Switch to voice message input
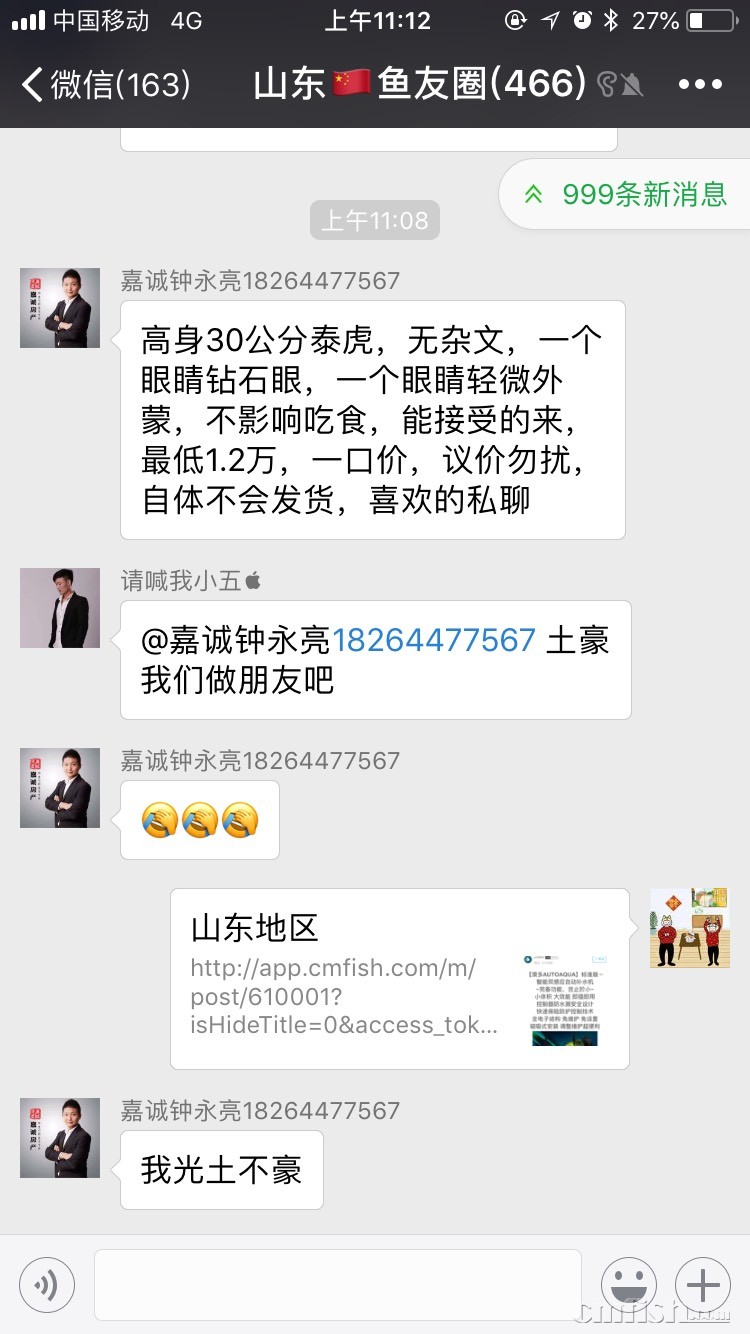Image resolution: width=750 pixels, height=1334 pixels. coord(46,1284)
